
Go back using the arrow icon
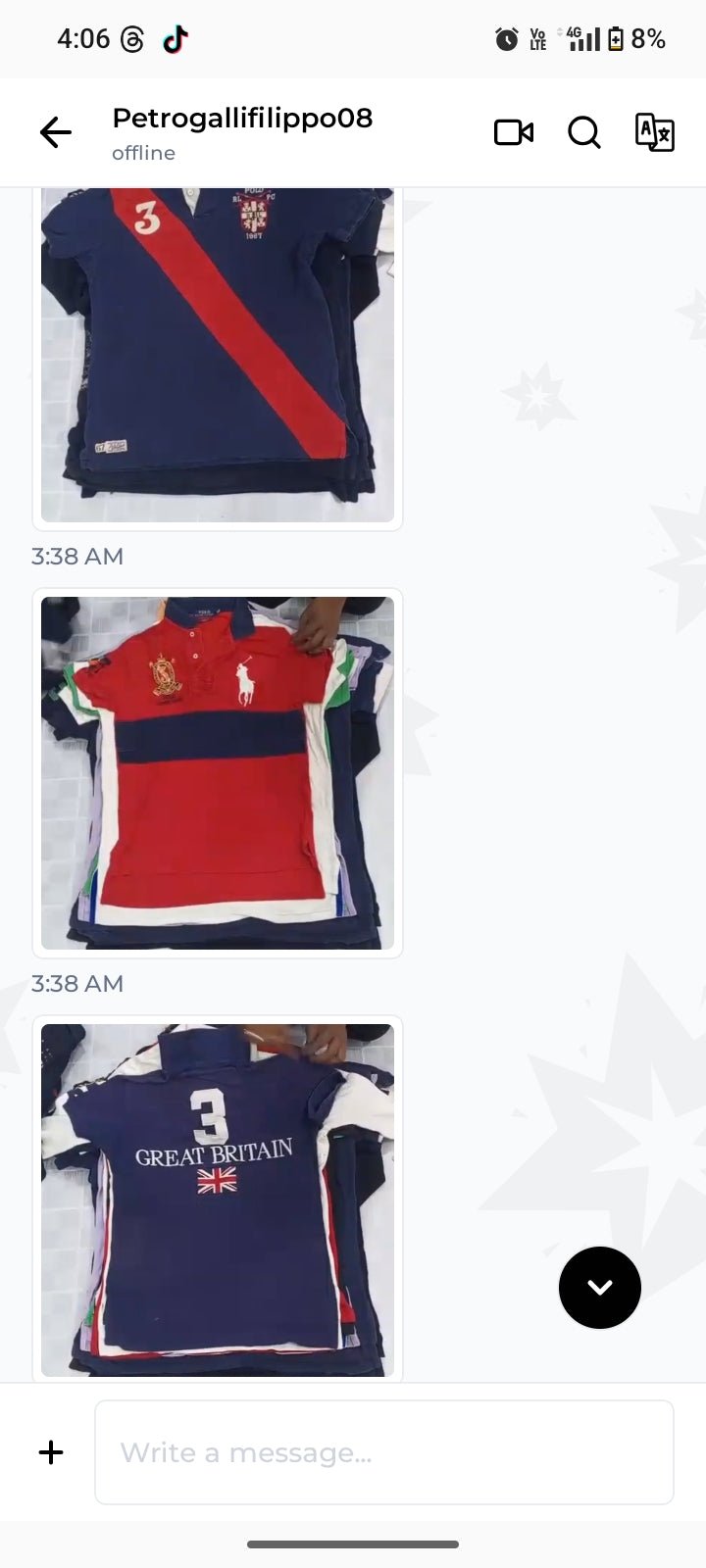pyautogui.click(x=56, y=132)
